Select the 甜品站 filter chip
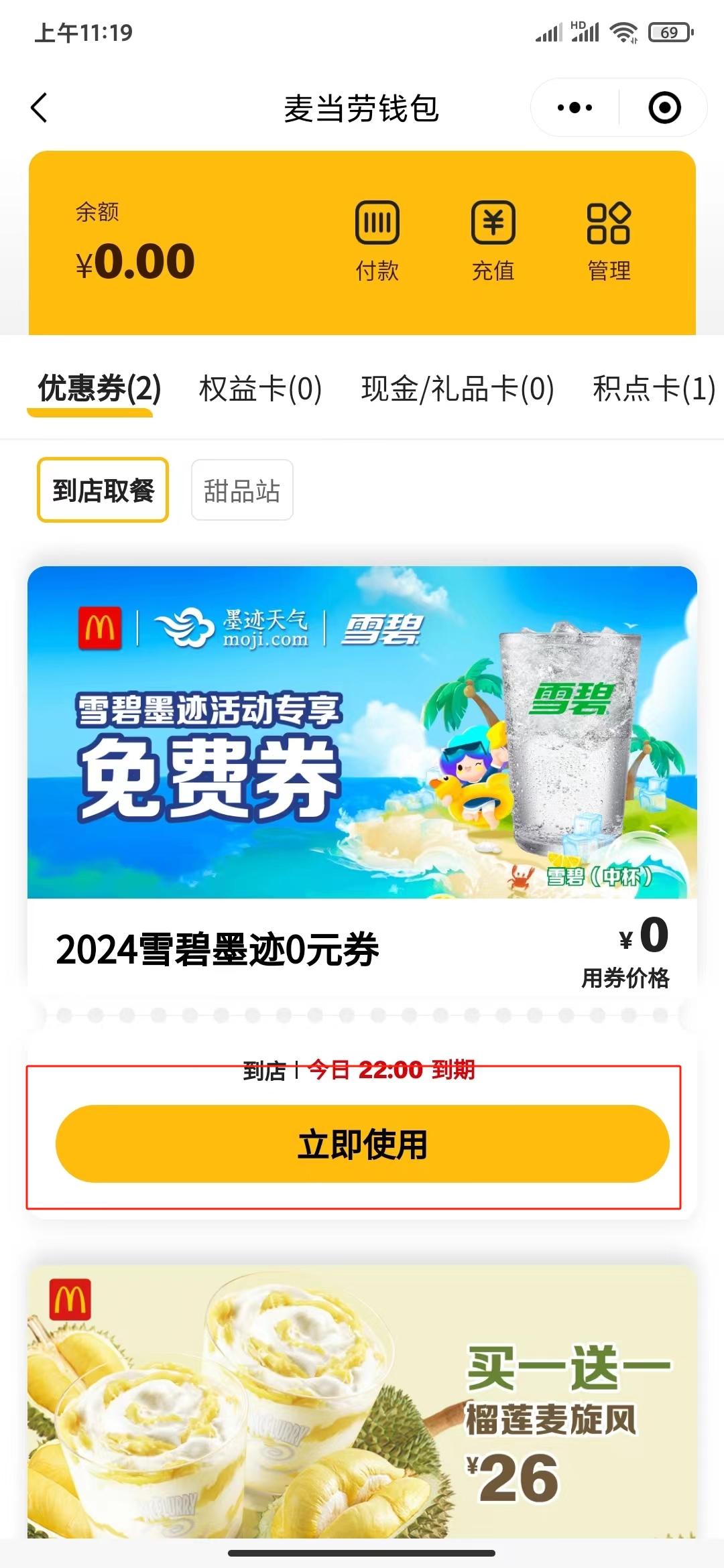The image size is (724, 1568). pyautogui.click(x=242, y=490)
